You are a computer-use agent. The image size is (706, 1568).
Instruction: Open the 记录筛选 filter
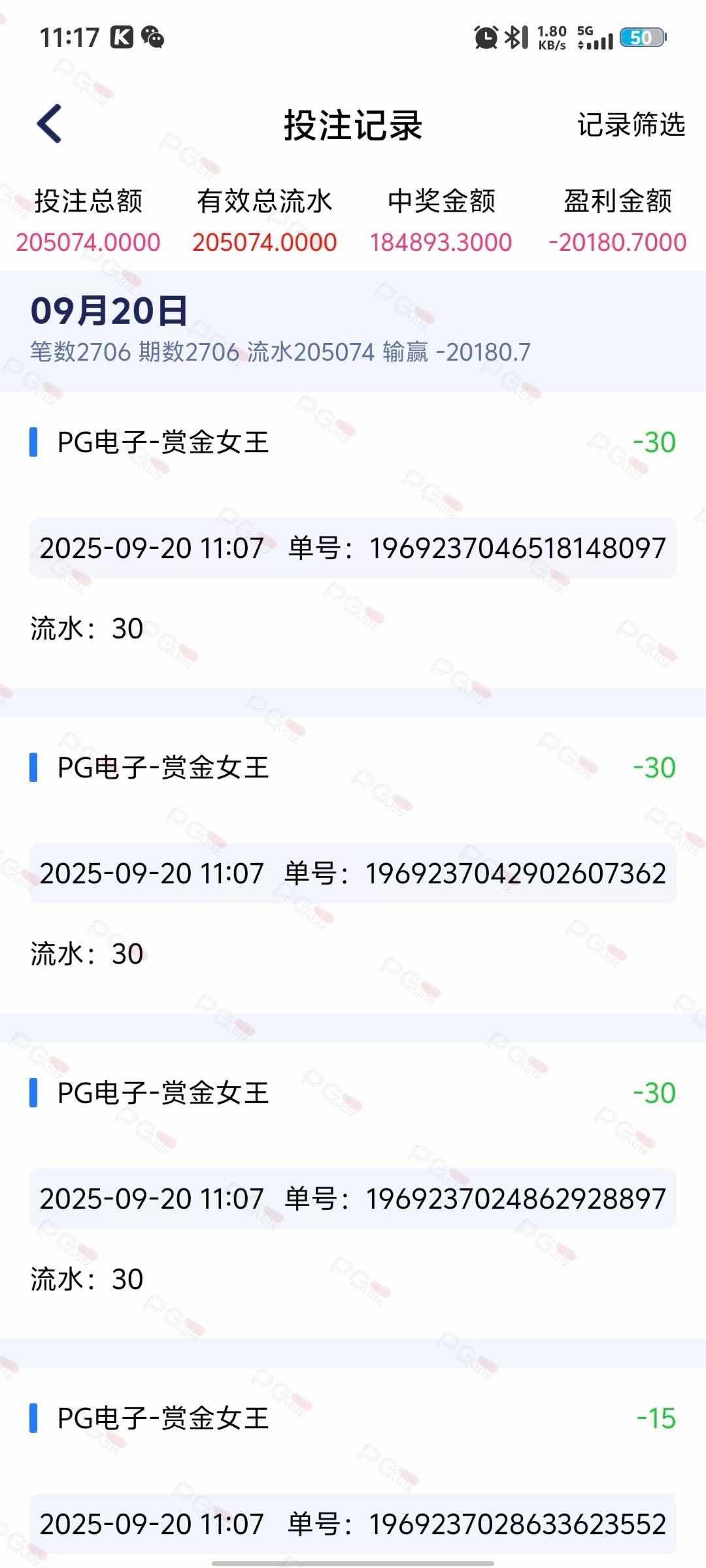(631, 125)
